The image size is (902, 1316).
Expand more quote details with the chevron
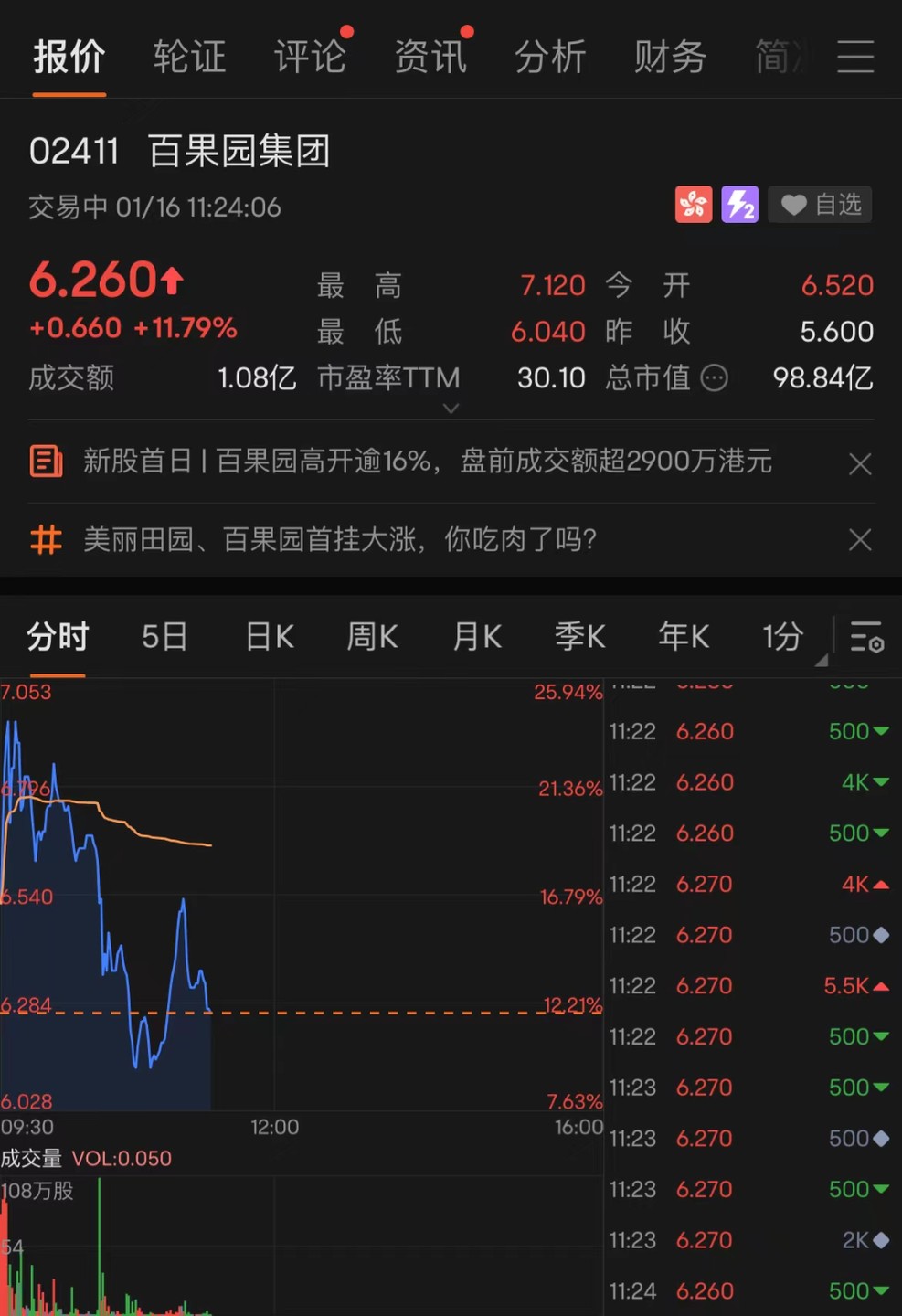[x=451, y=409]
